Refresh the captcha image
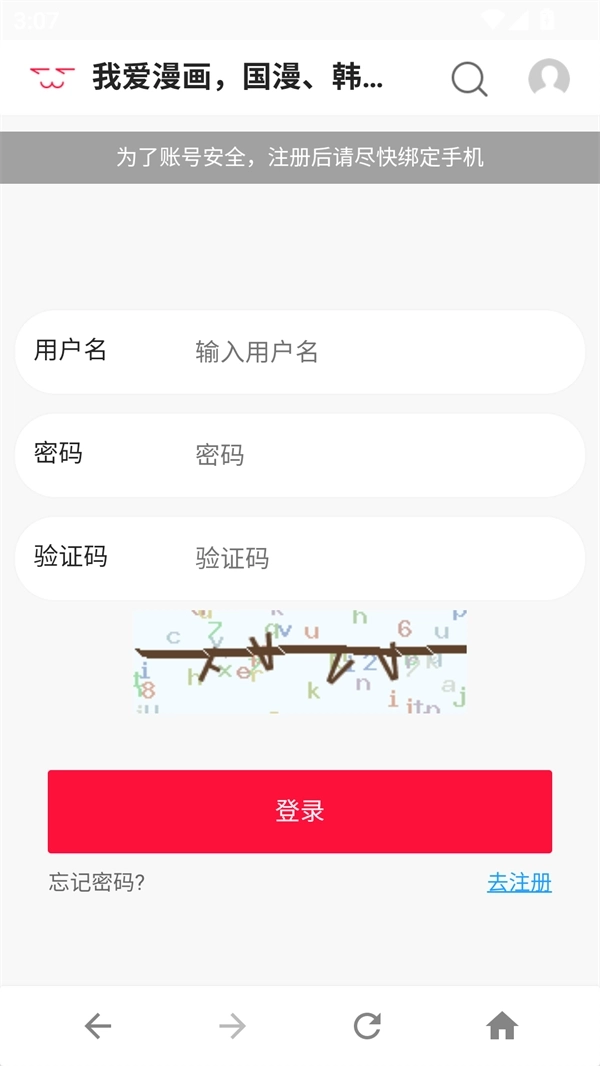600x1066 pixels. [x=300, y=660]
